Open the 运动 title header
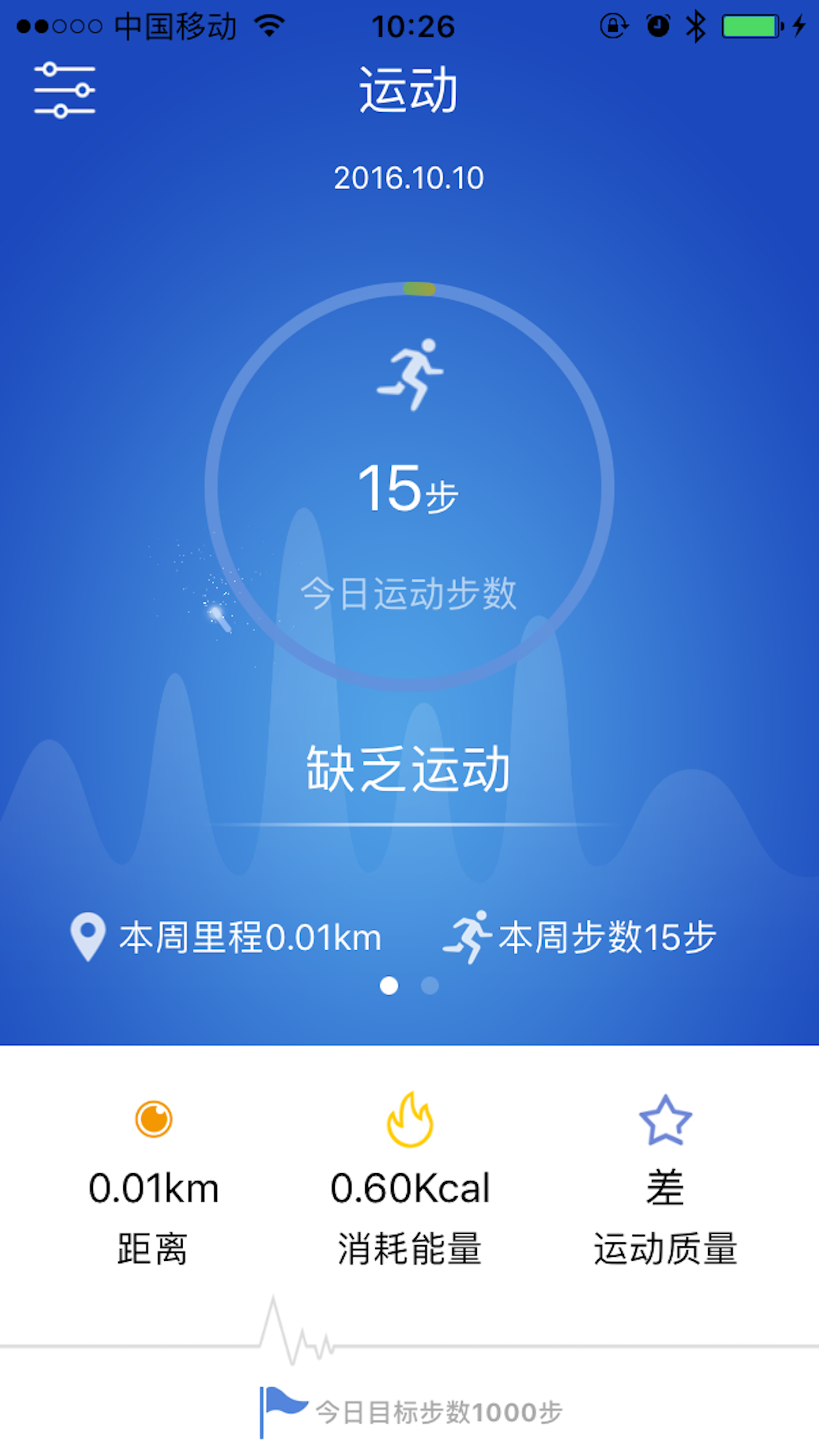Viewport: 819px width, 1456px height. (x=409, y=90)
